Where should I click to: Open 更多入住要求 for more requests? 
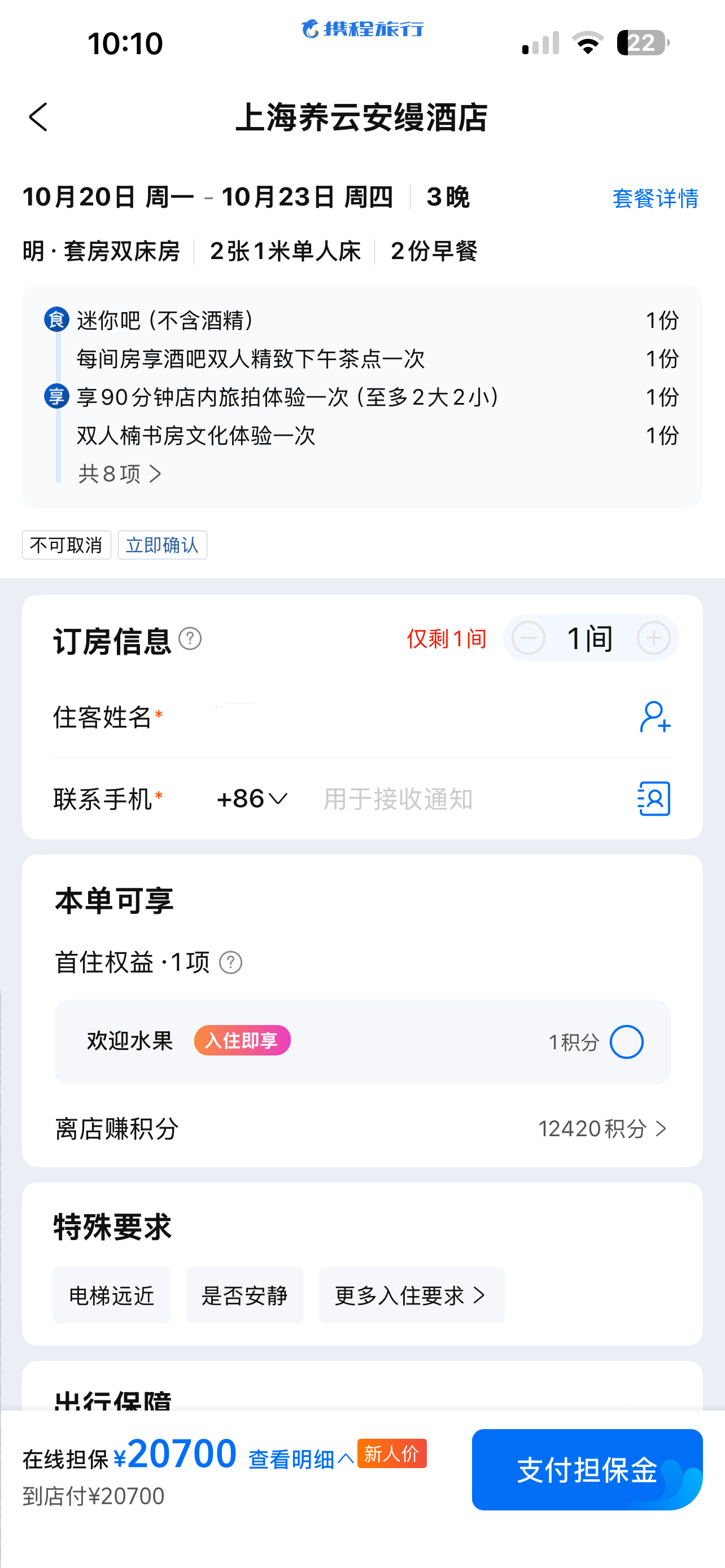click(411, 1295)
